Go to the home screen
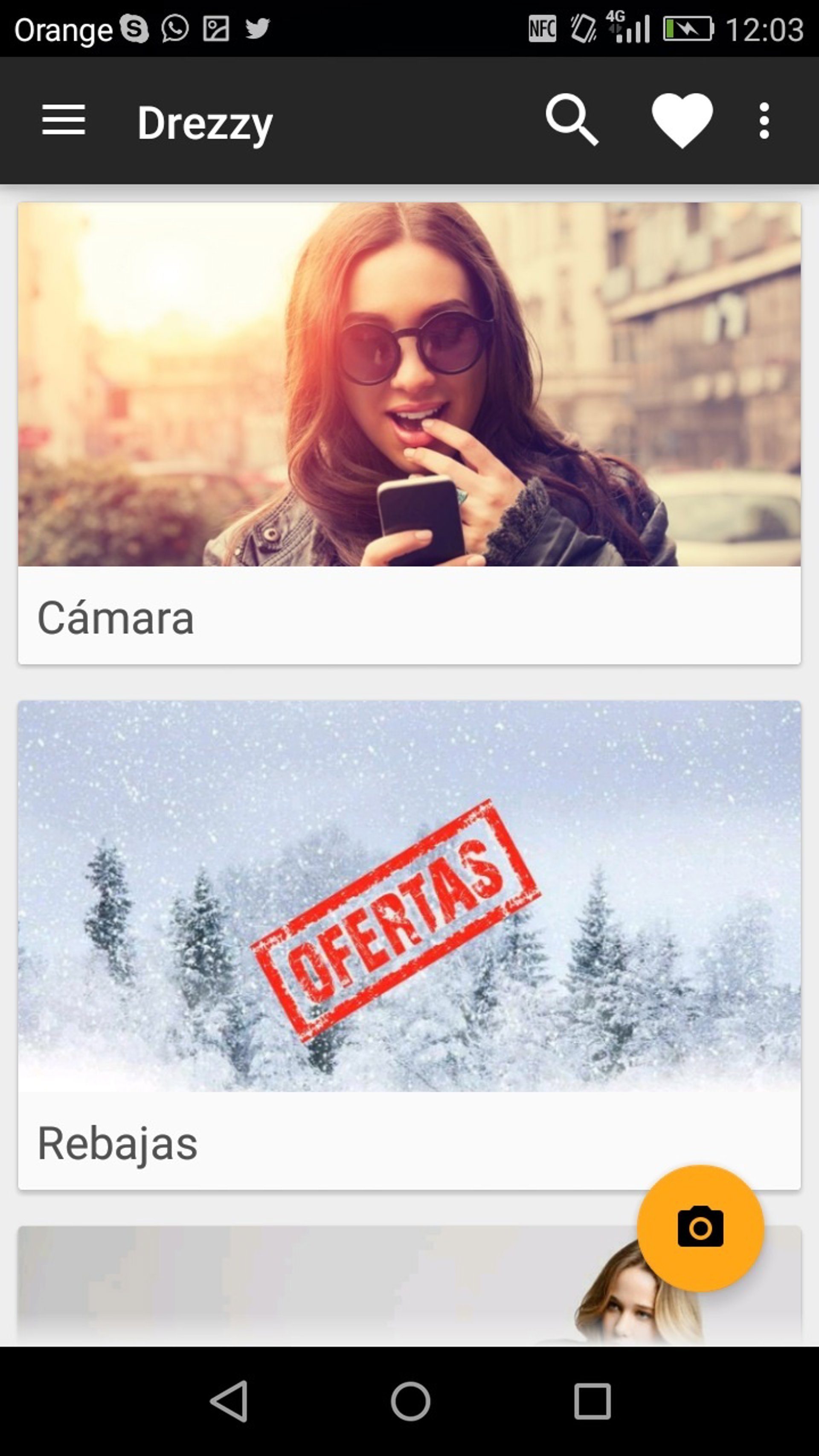The height and width of the screenshot is (1456, 819). (410, 1401)
